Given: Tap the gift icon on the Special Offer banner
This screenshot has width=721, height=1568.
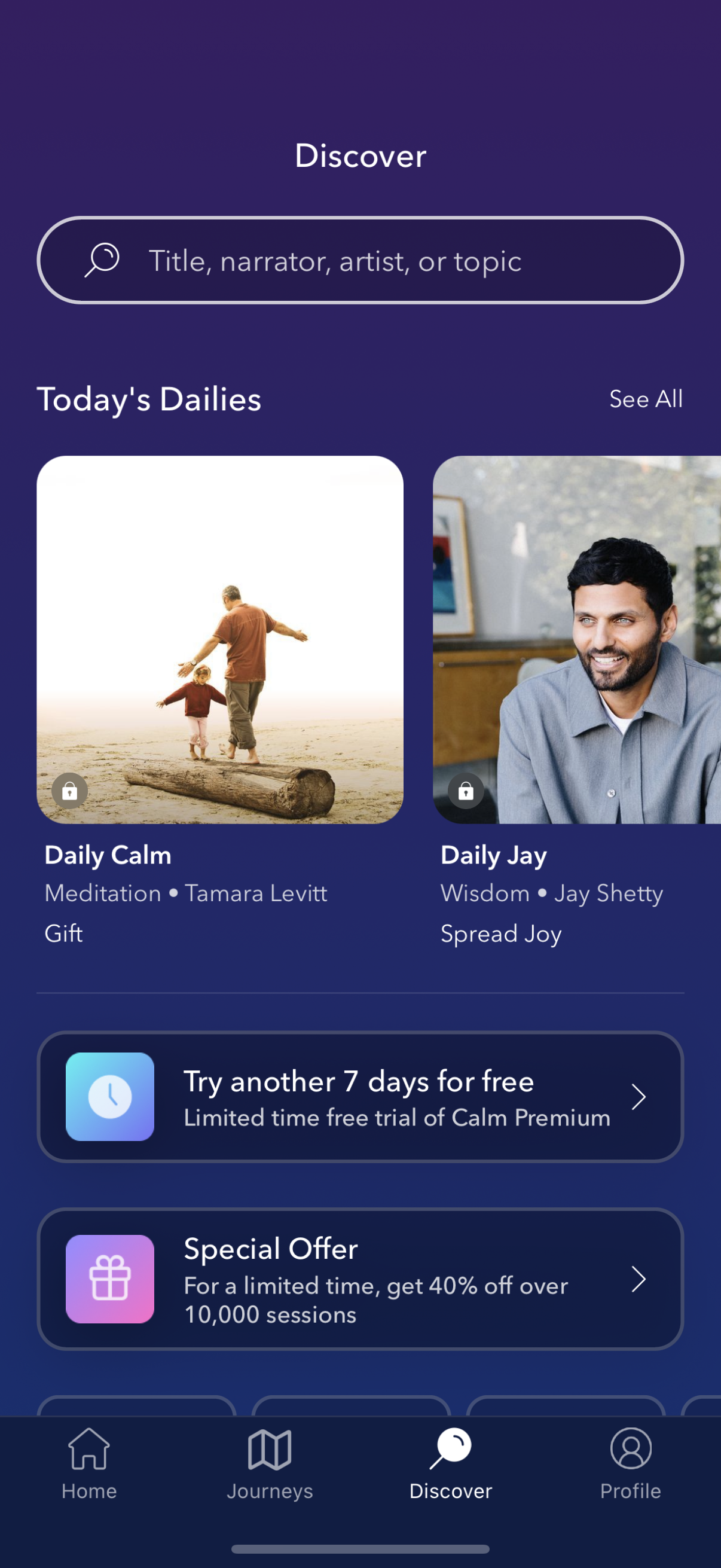Looking at the screenshot, I should click(x=110, y=1280).
